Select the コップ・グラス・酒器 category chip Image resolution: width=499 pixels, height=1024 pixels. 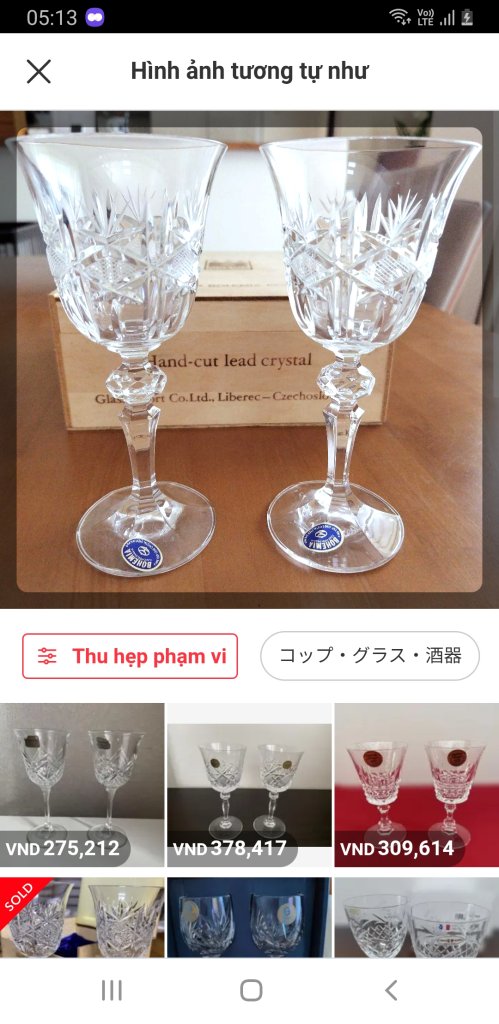(x=370, y=656)
